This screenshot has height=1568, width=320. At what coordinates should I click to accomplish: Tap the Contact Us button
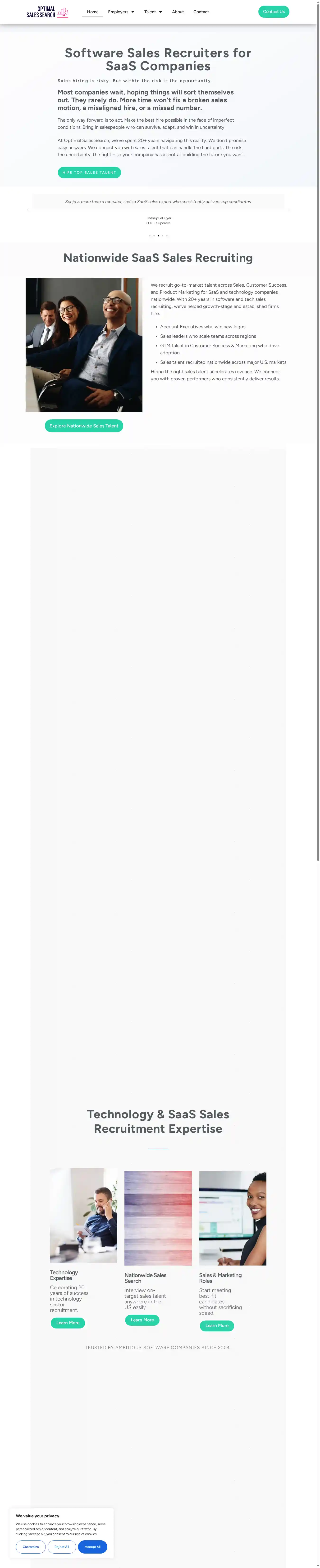coord(274,12)
